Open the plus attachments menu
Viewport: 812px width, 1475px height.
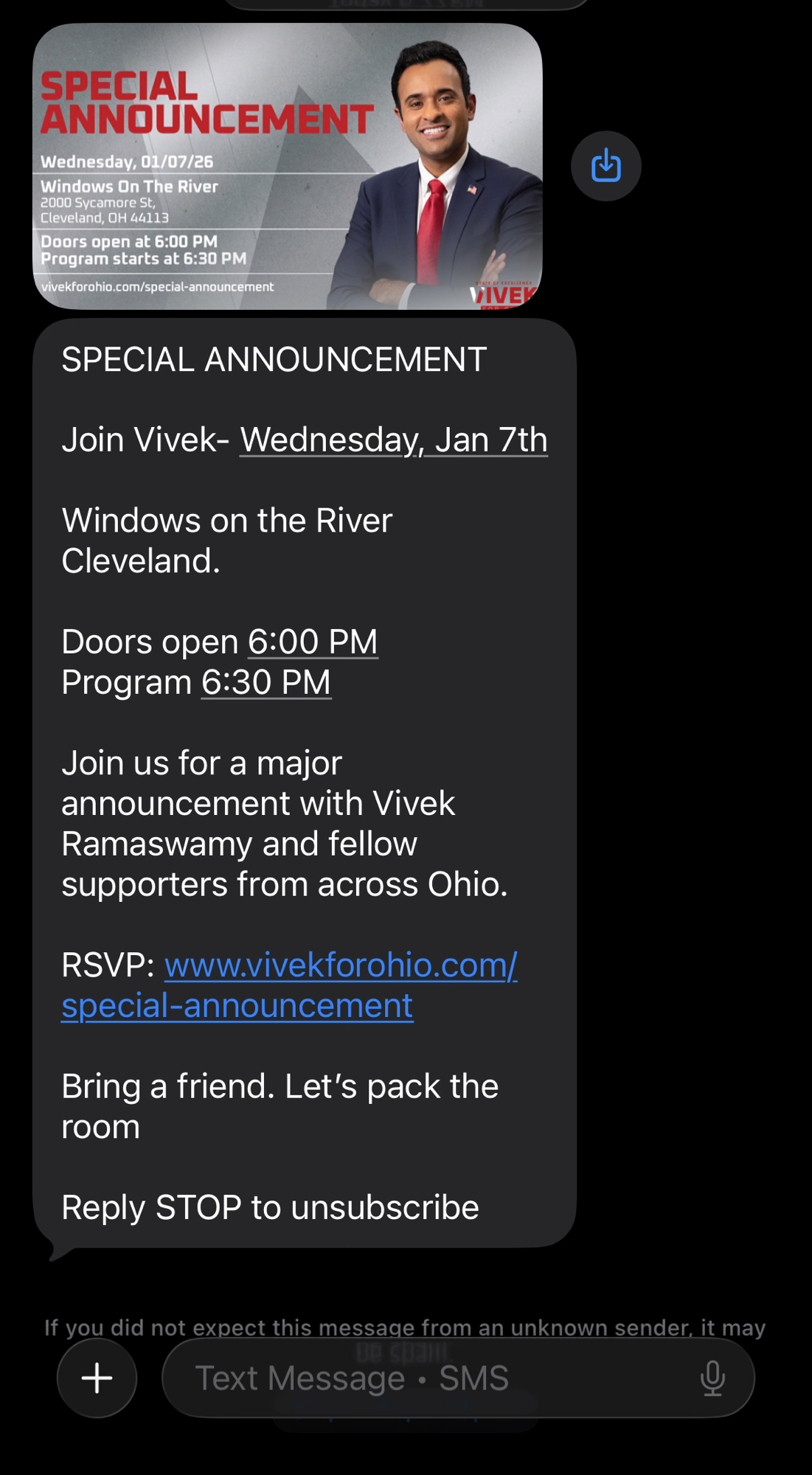[97, 1378]
